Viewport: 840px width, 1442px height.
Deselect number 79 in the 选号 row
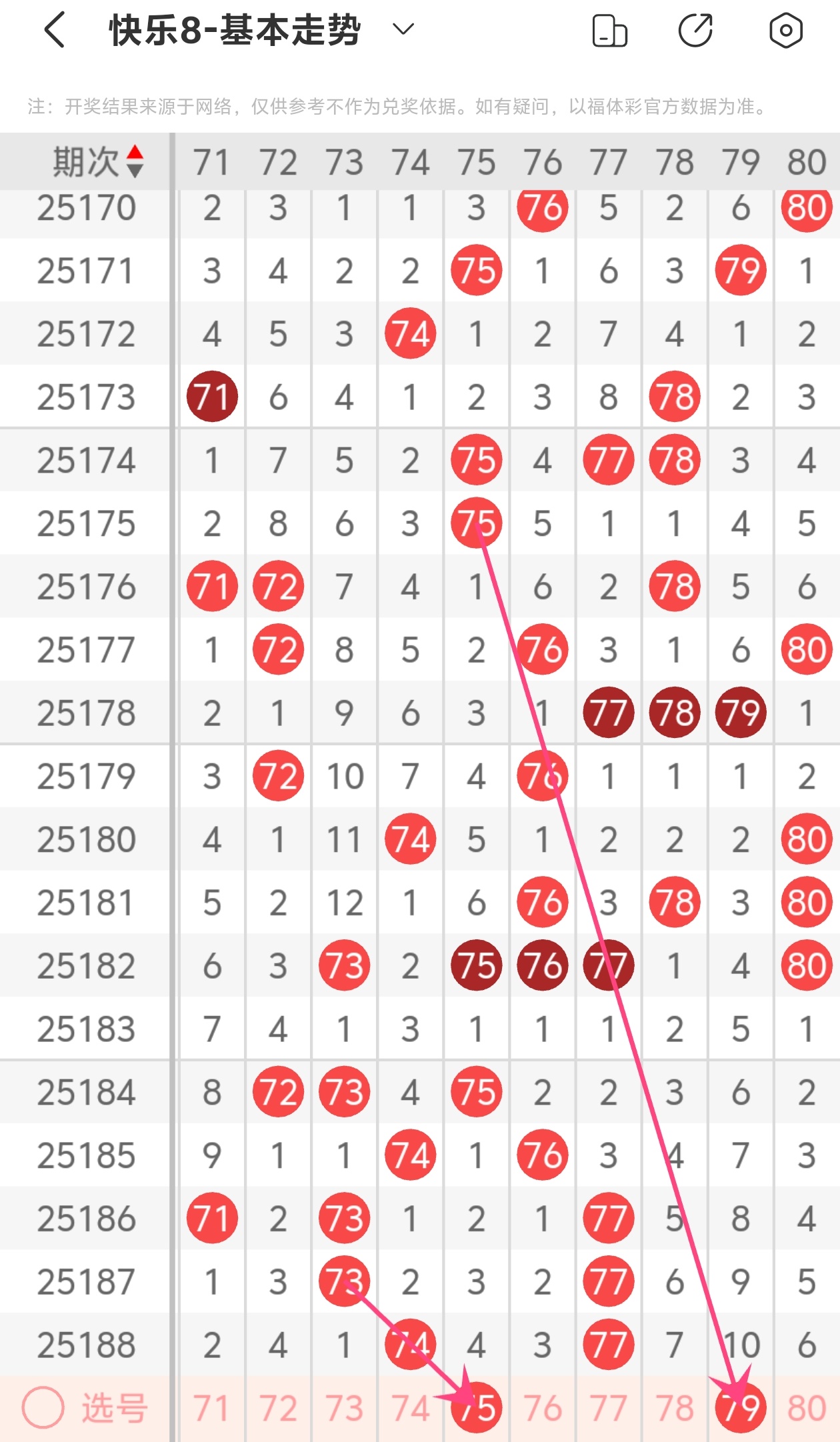(x=741, y=1408)
